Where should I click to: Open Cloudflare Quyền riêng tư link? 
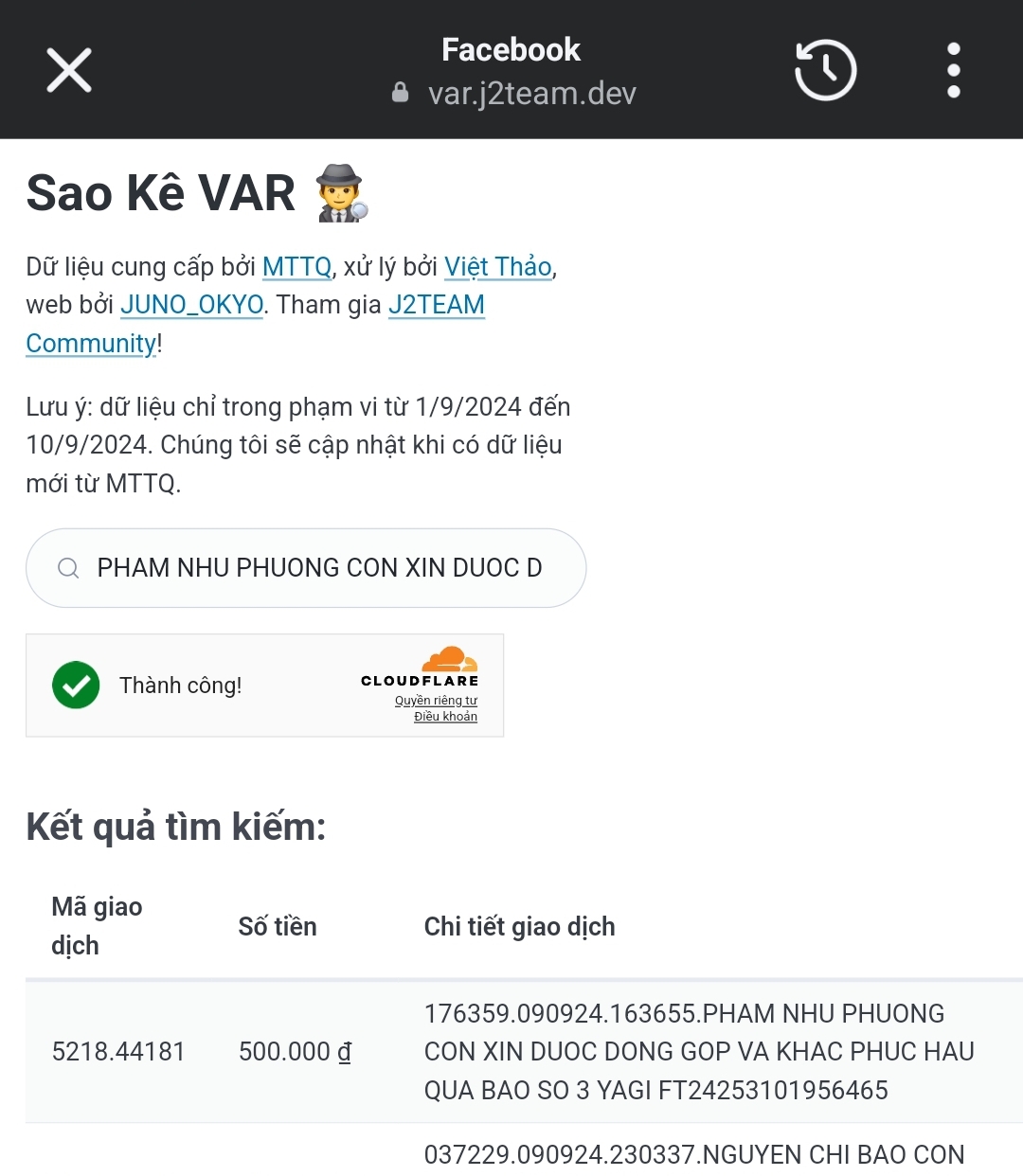(436, 701)
